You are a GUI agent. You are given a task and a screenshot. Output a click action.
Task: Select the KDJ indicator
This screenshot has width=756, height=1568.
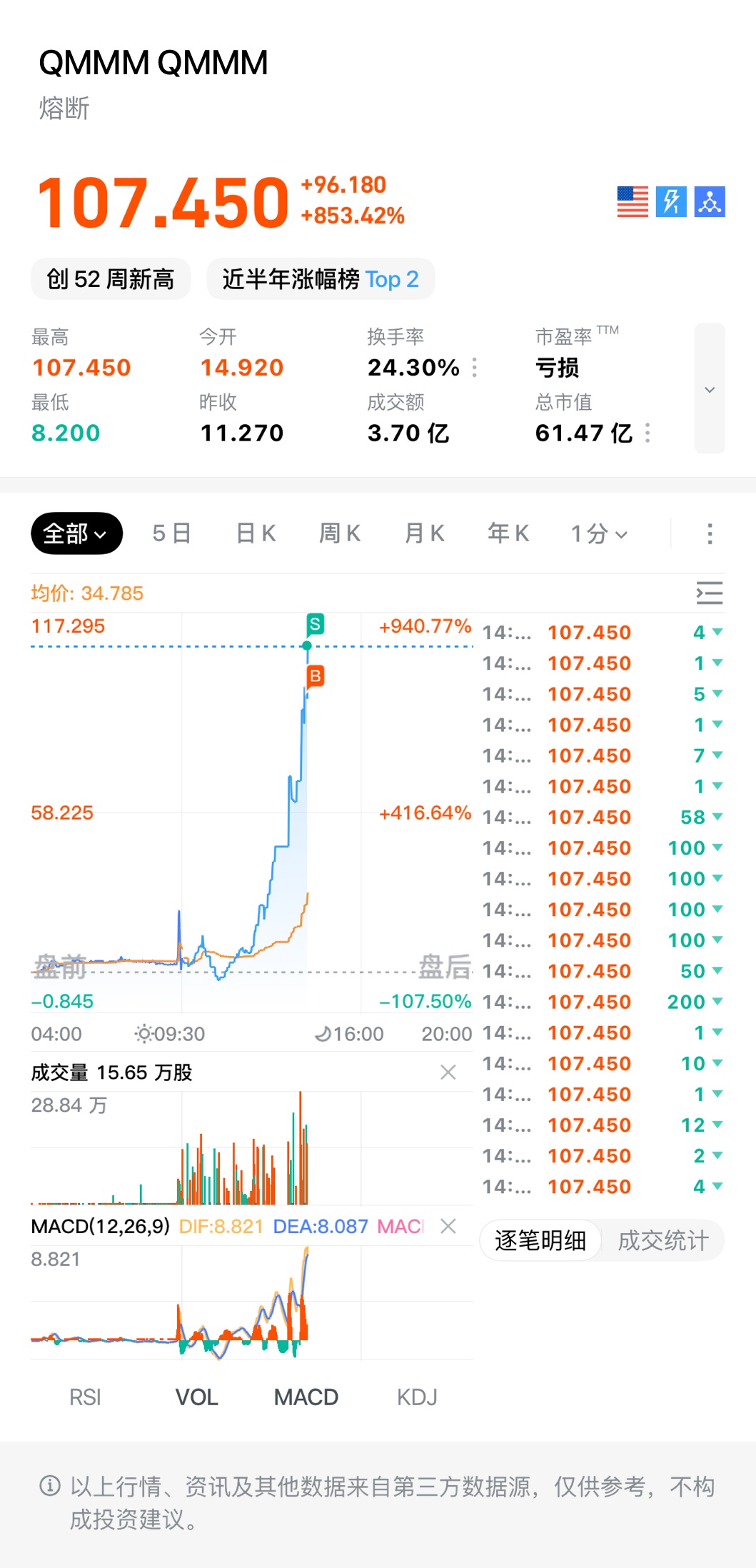[x=417, y=1397]
